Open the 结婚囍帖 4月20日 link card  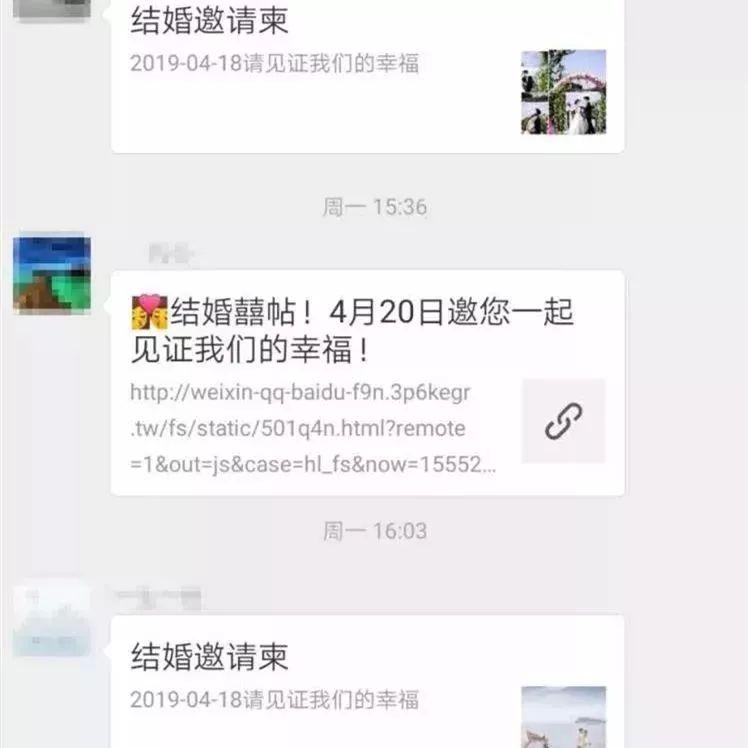coord(366,383)
